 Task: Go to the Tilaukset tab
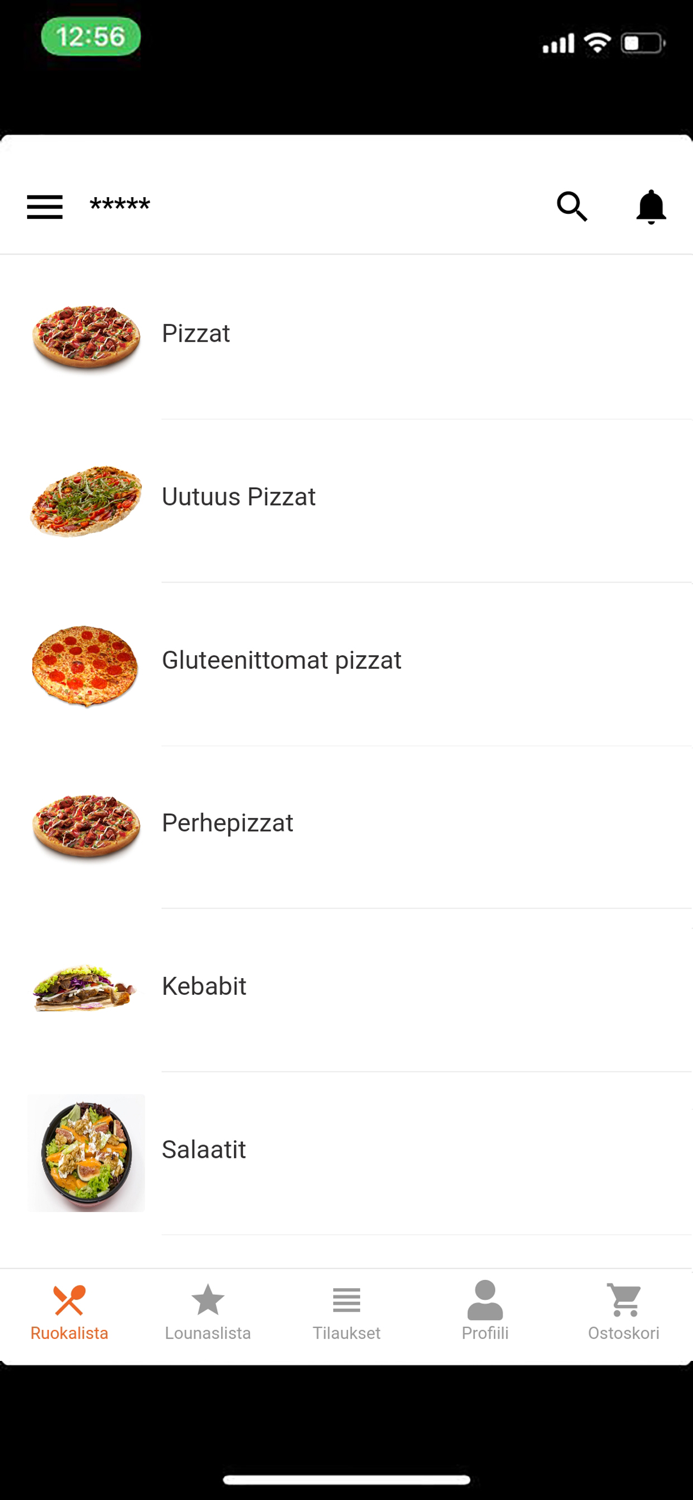point(346,1312)
